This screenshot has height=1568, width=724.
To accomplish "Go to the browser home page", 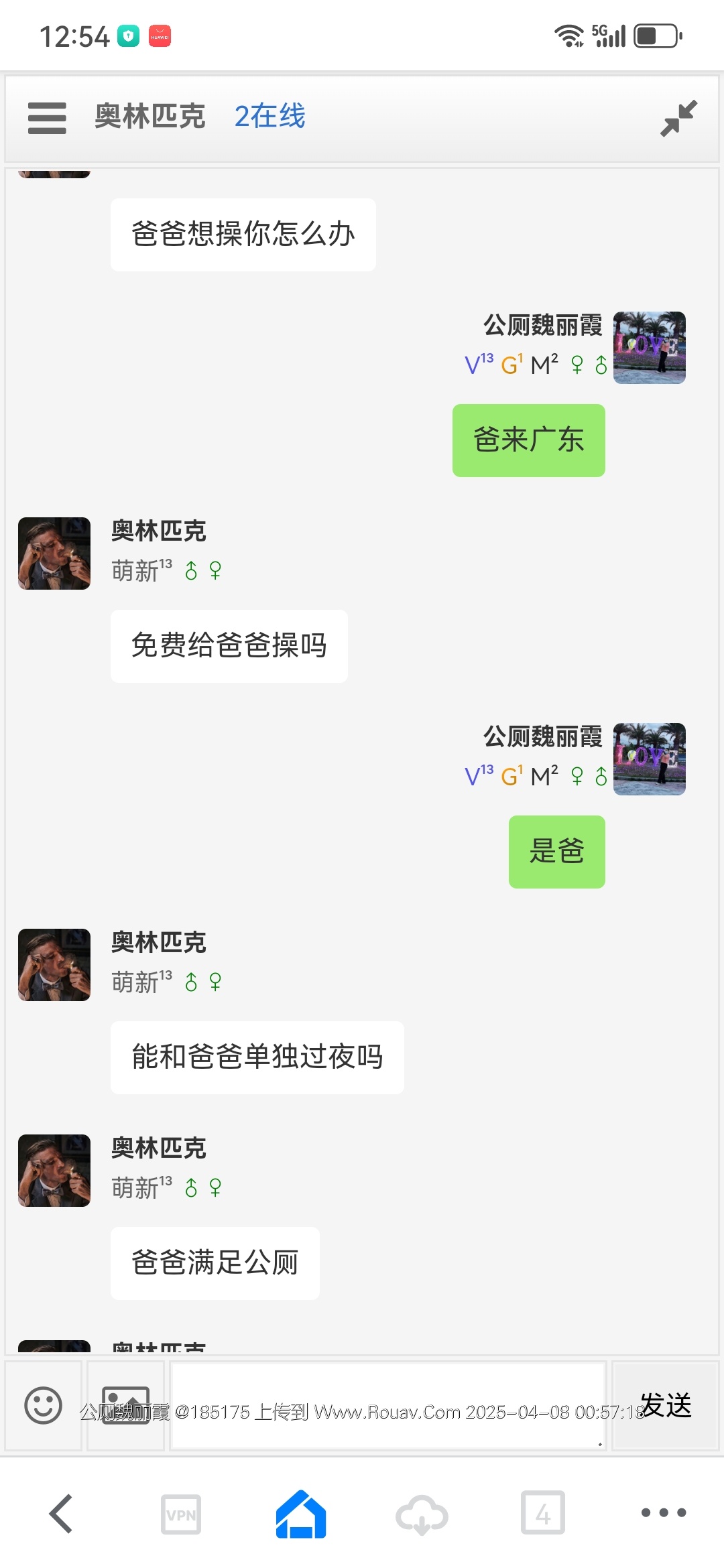I will 301,1514.
